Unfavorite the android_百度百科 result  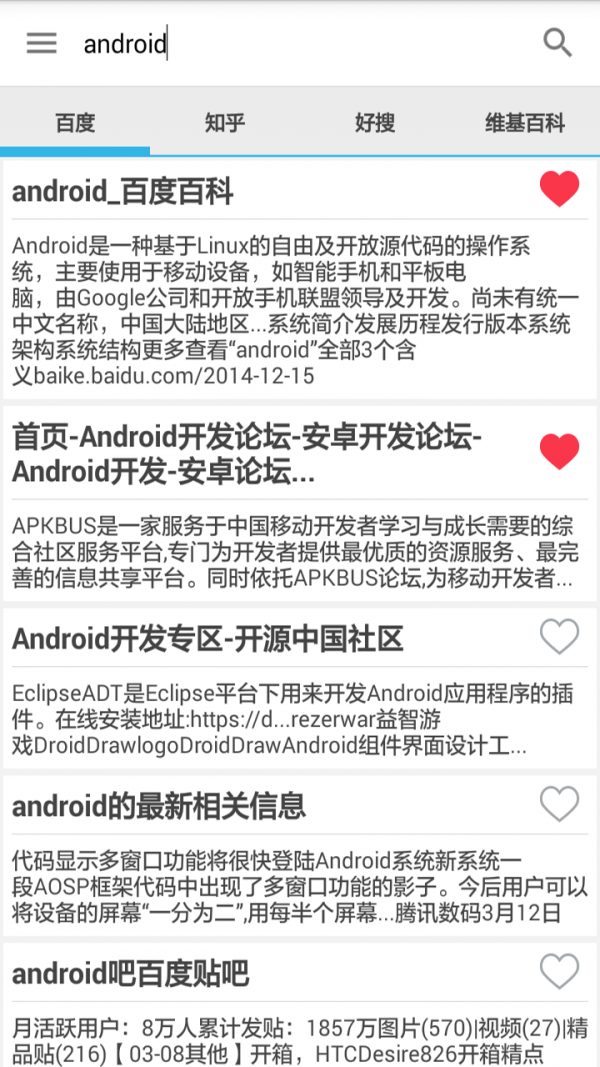pyautogui.click(x=559, y=189)
